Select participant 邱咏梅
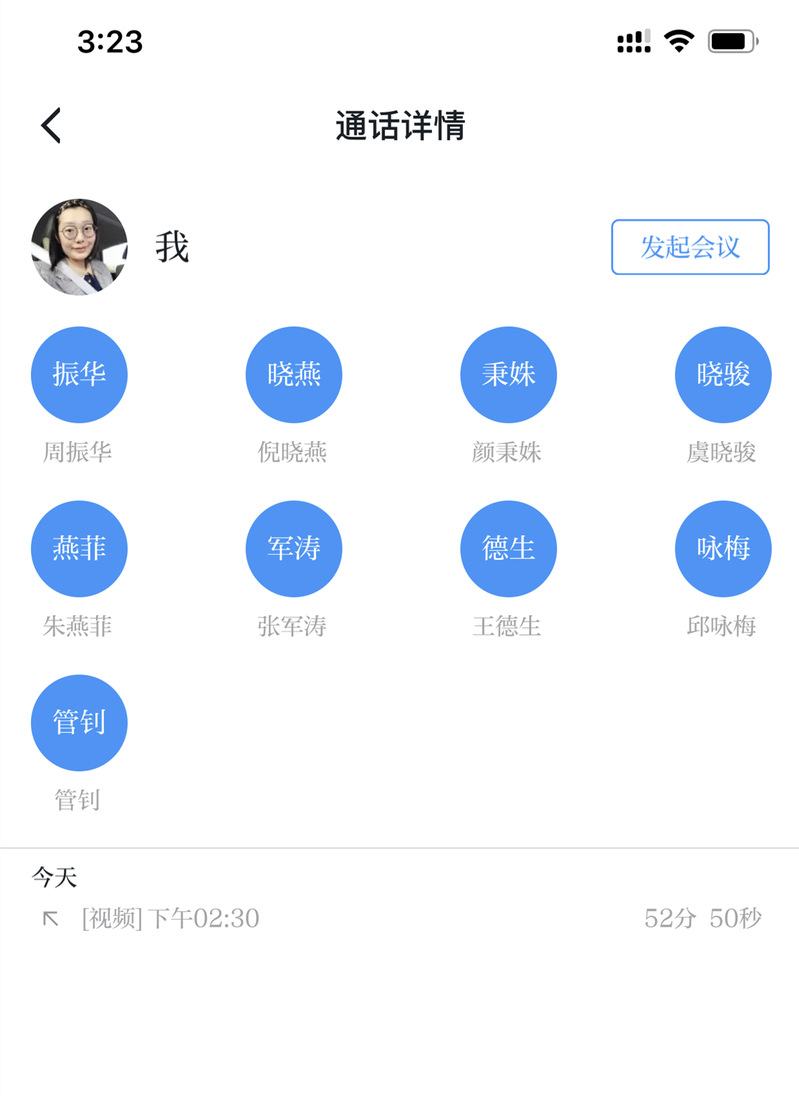This screenshot has height=1096, width=799. tap(723, 549)
